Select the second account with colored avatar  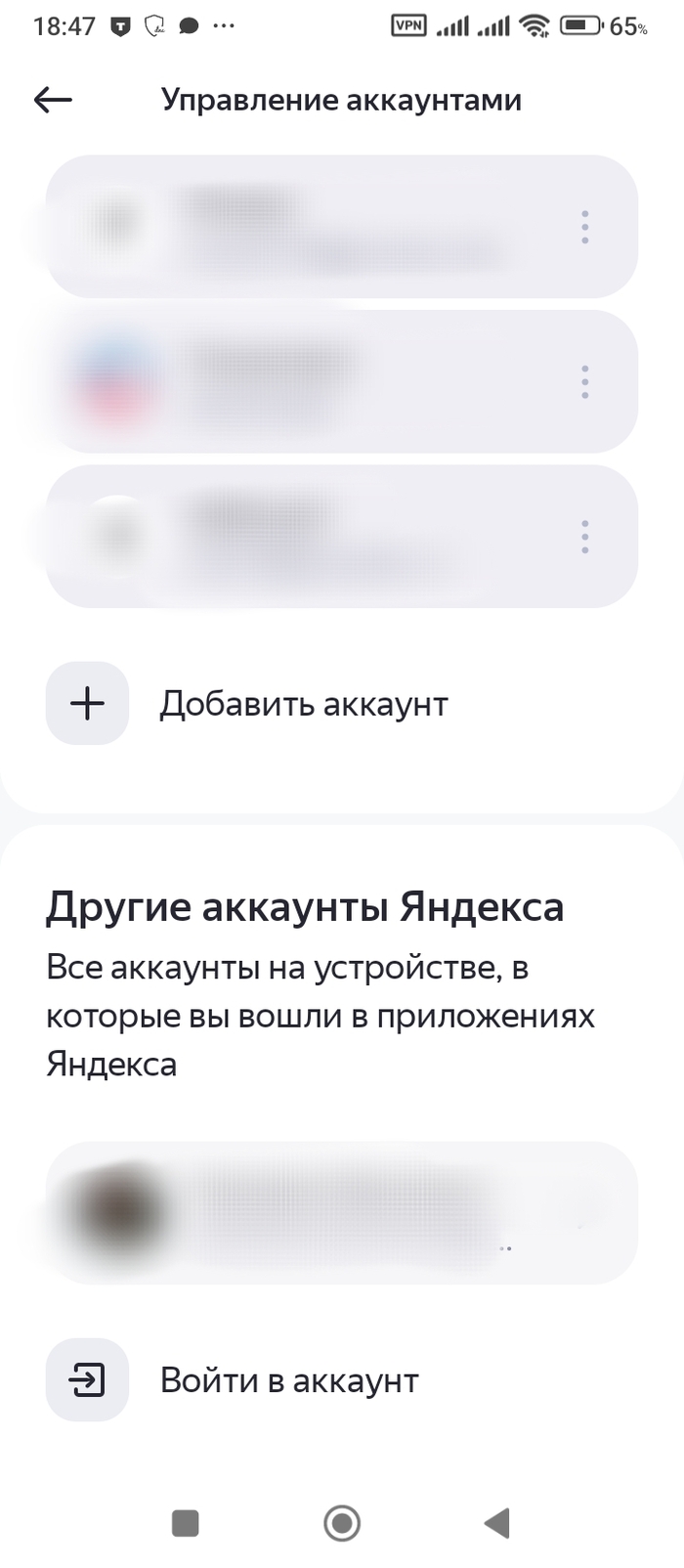313,381
